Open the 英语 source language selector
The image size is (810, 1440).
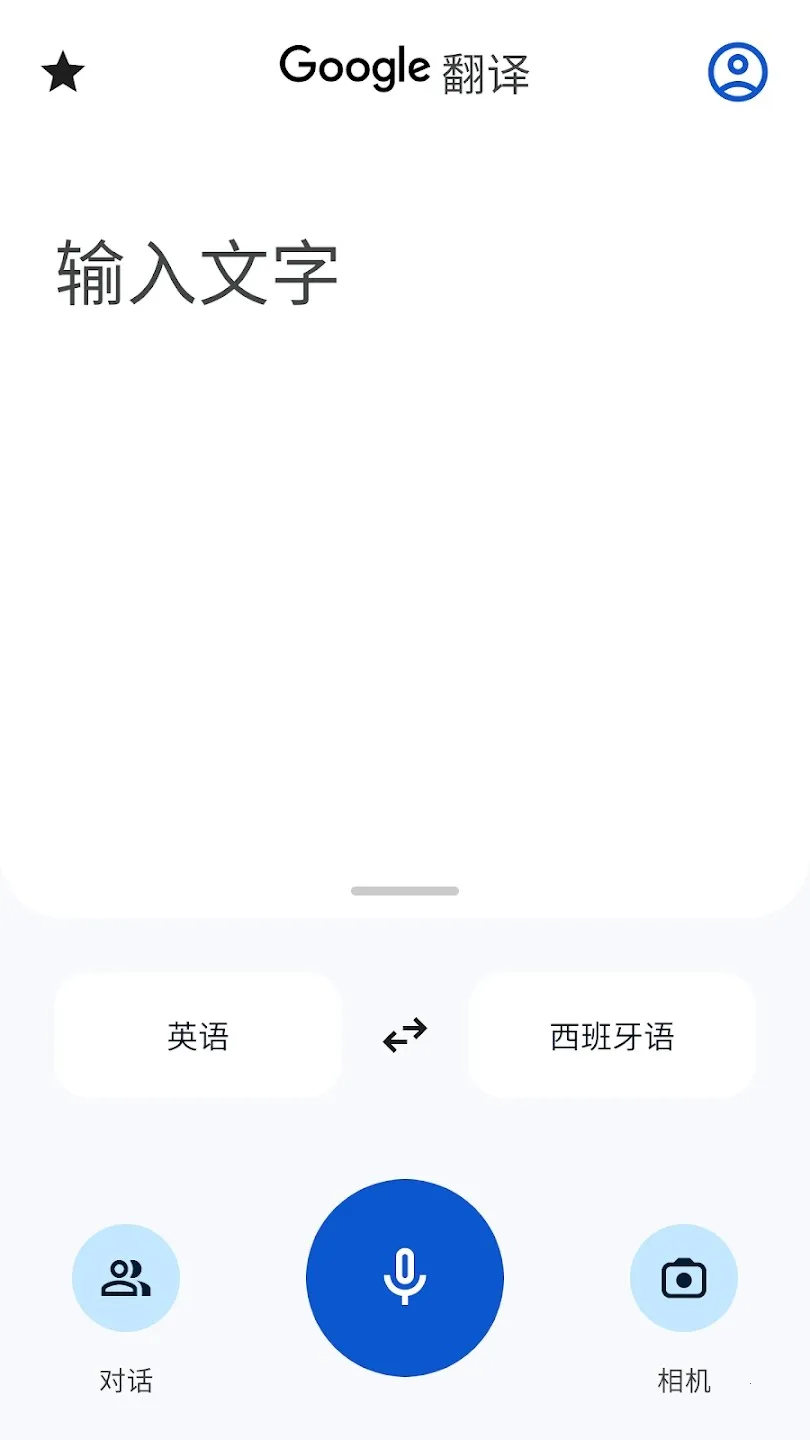click(x=197, y=1035)
